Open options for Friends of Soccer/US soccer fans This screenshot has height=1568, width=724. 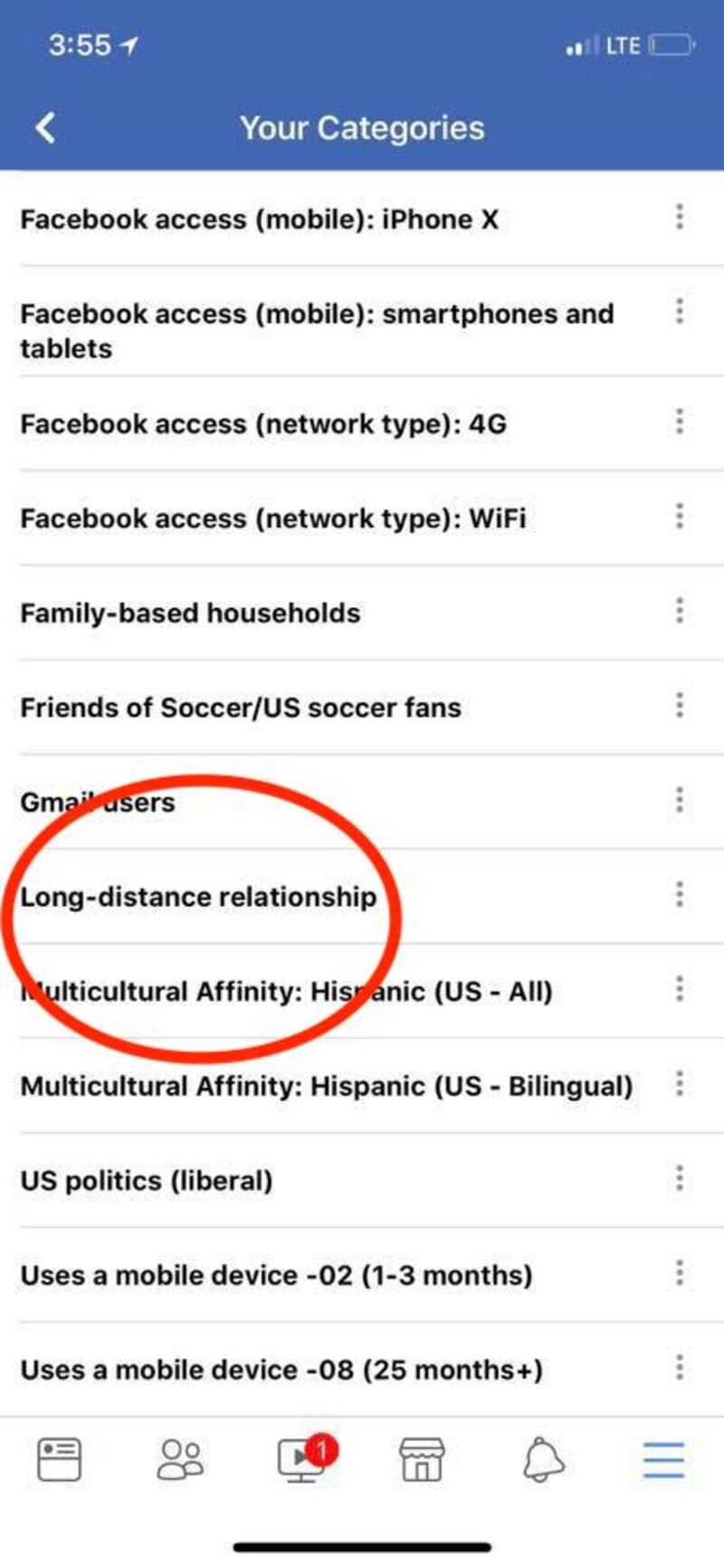click(680, 705)
